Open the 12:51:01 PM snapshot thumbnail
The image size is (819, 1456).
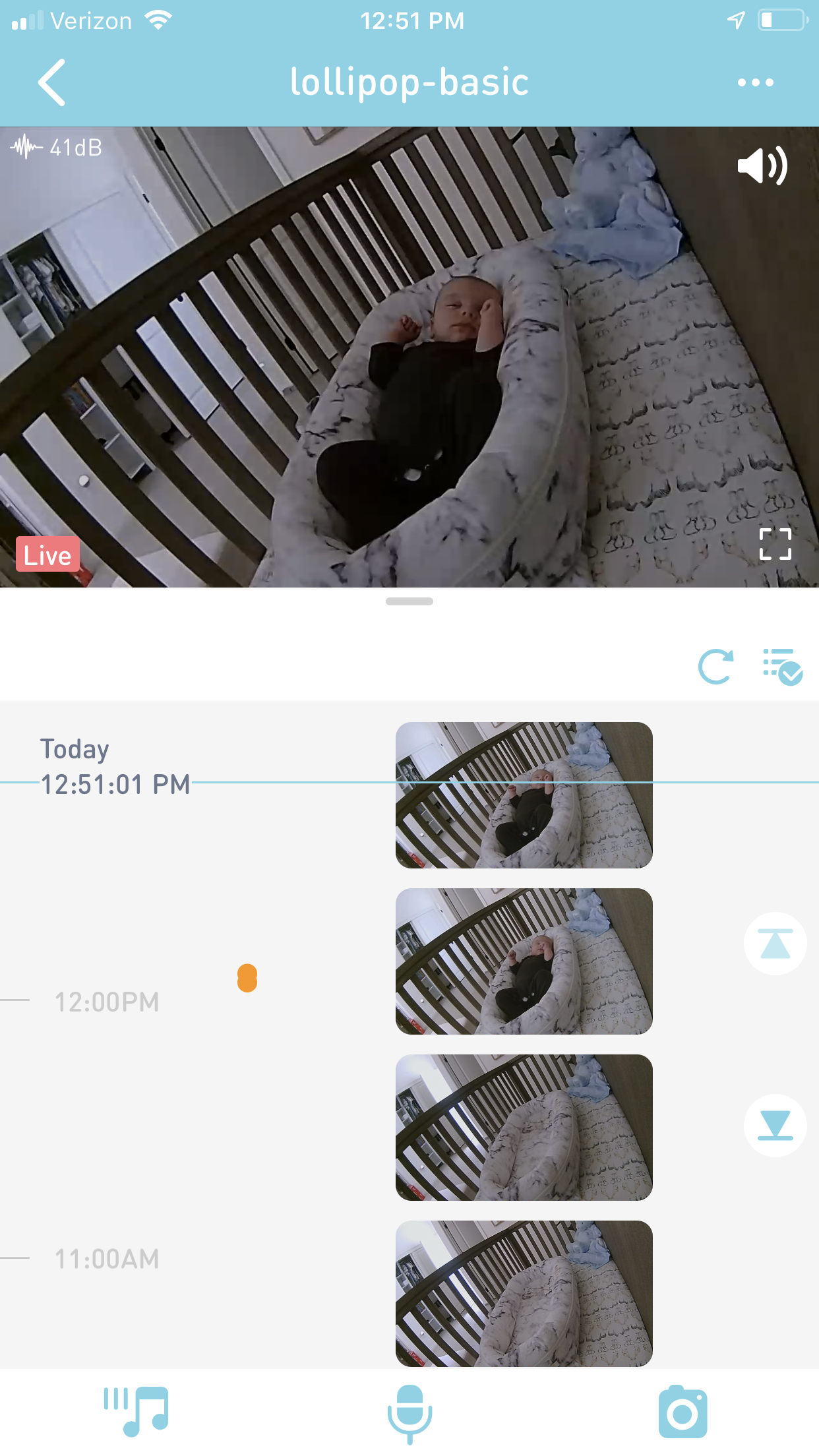[x=524, y=795]
